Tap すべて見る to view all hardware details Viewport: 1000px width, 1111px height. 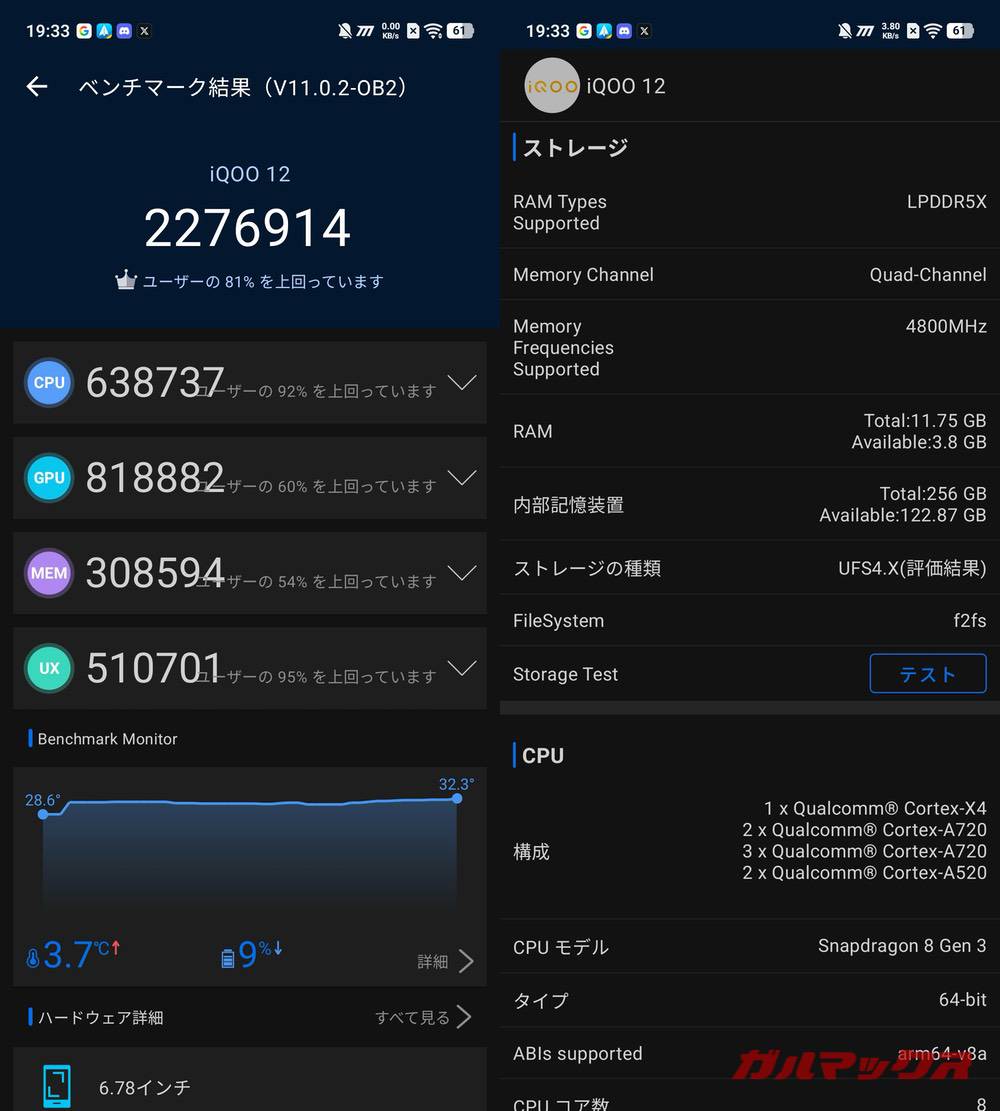pos(422,1018)
